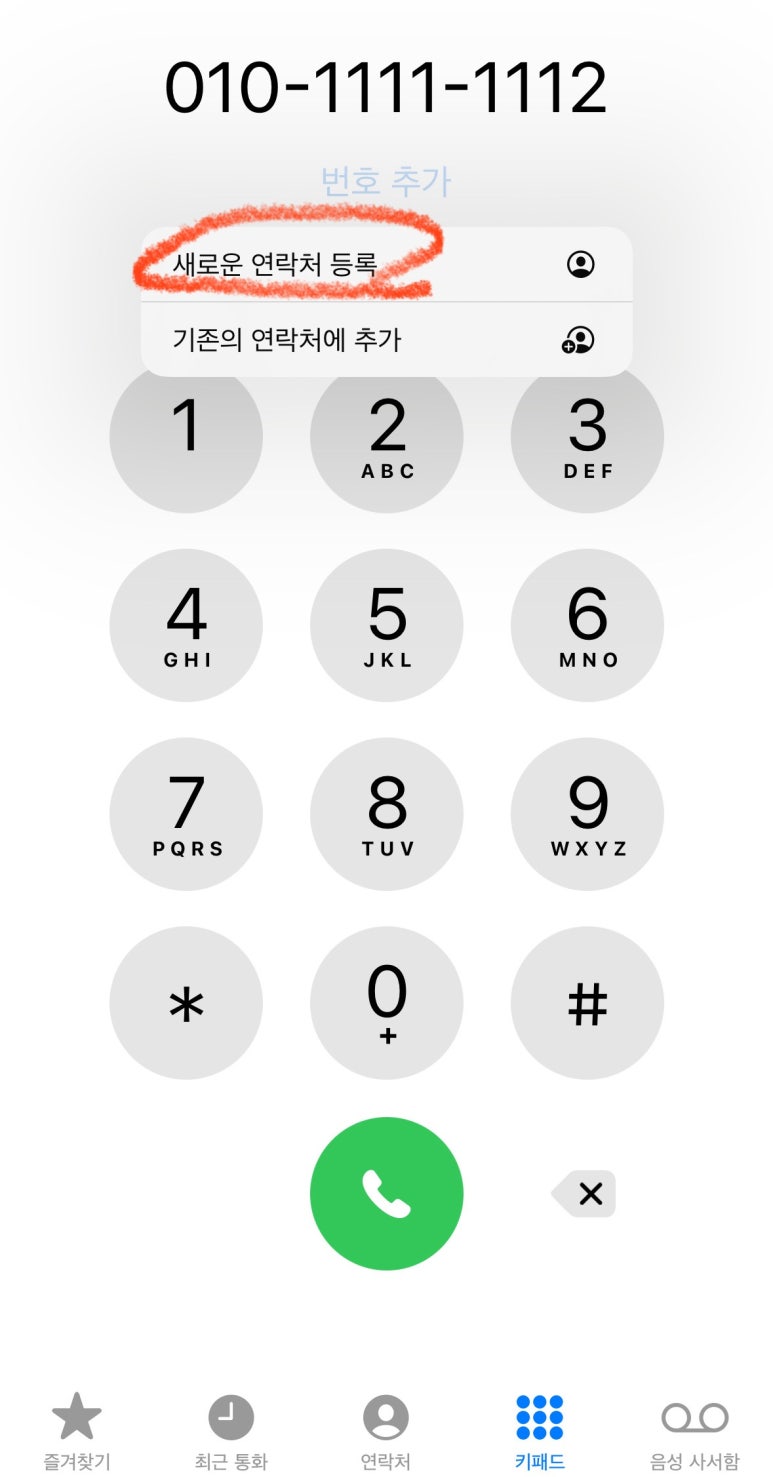
Task: Select the 키패드 tab
Action: tap(540, 1432)
